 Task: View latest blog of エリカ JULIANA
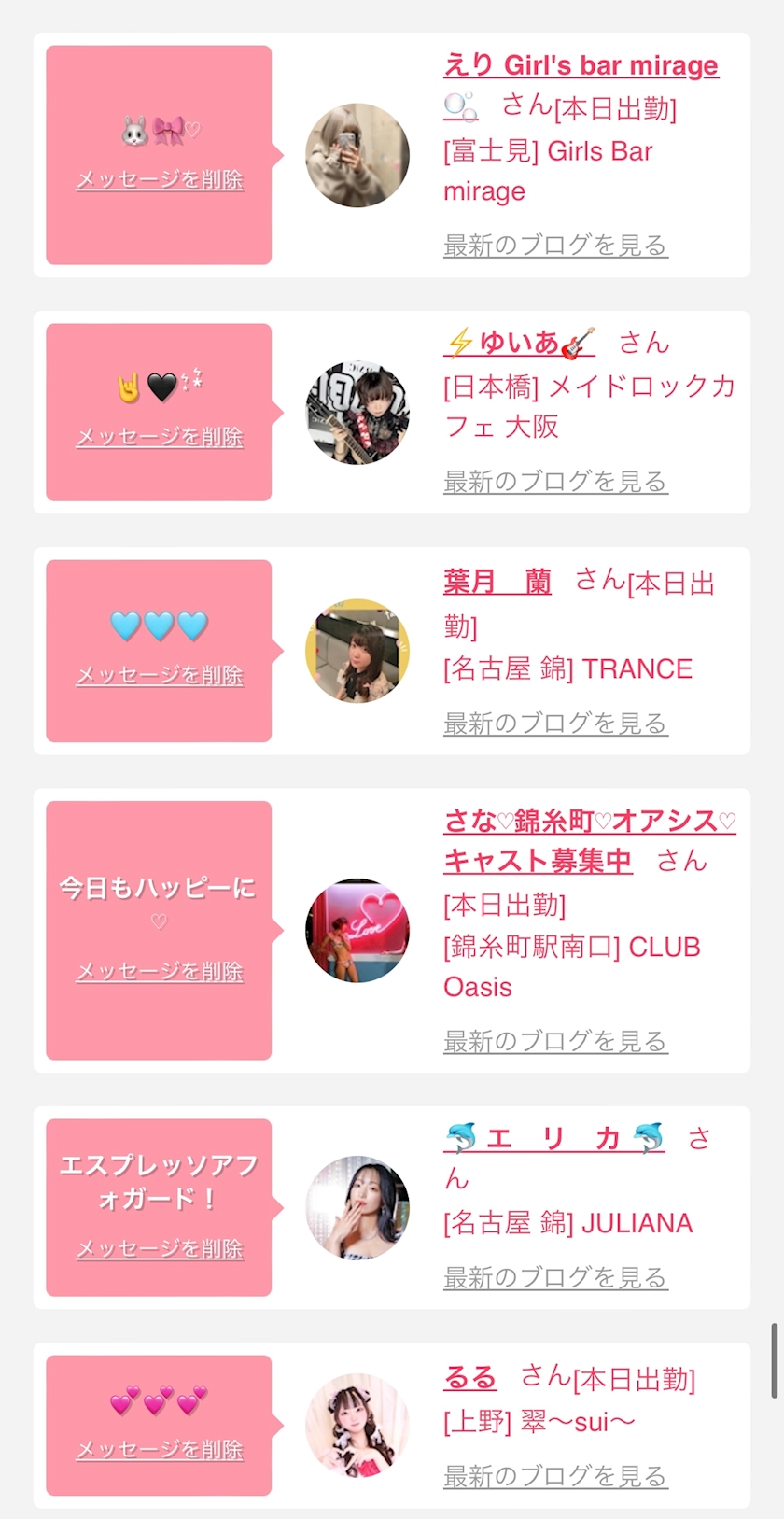(x=555, y=1277)
